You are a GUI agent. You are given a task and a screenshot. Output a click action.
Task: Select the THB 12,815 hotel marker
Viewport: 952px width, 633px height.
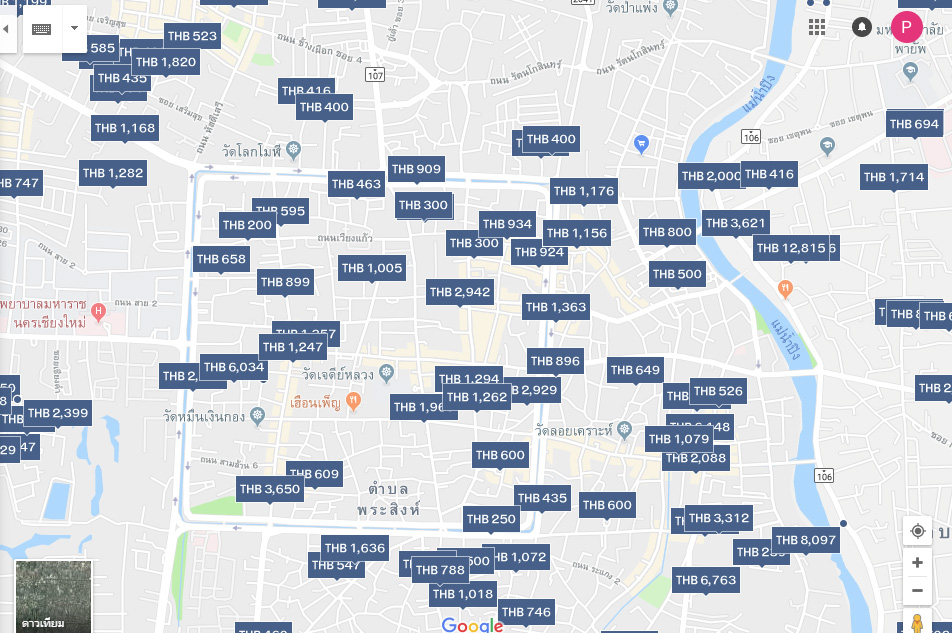[790, 248]
